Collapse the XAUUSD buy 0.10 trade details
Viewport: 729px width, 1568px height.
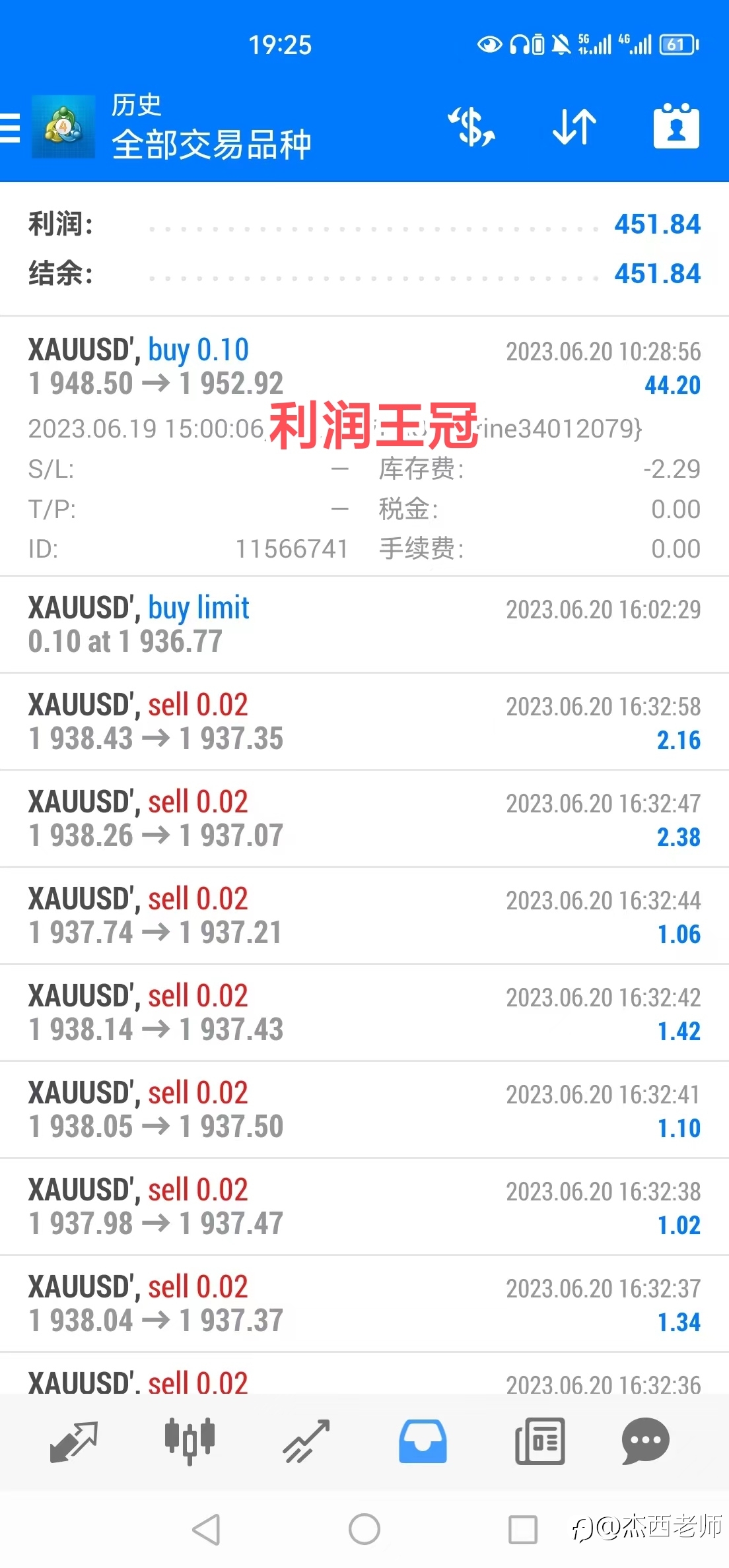364,446
